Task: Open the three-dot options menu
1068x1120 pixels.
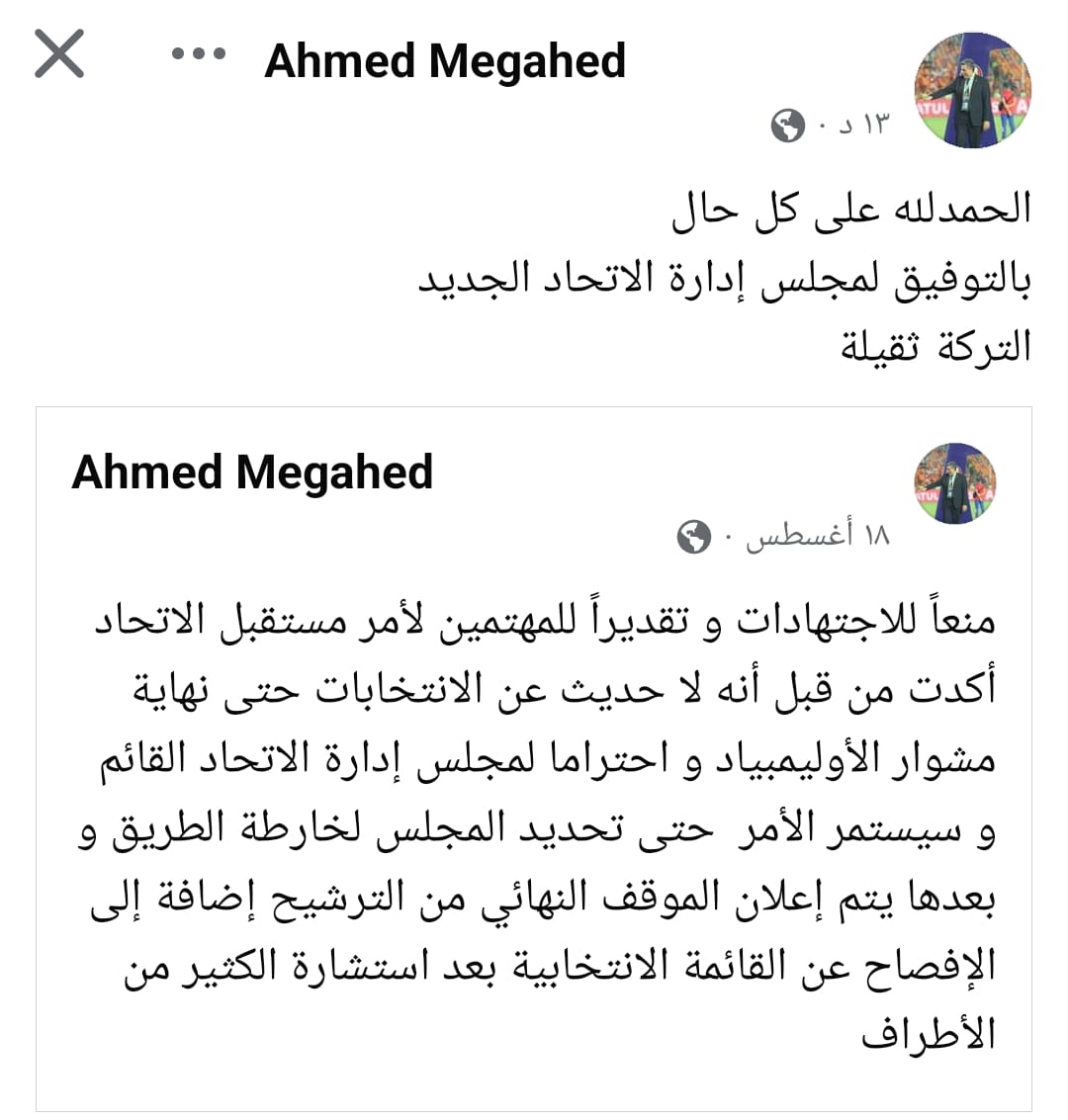Action: 199,55
